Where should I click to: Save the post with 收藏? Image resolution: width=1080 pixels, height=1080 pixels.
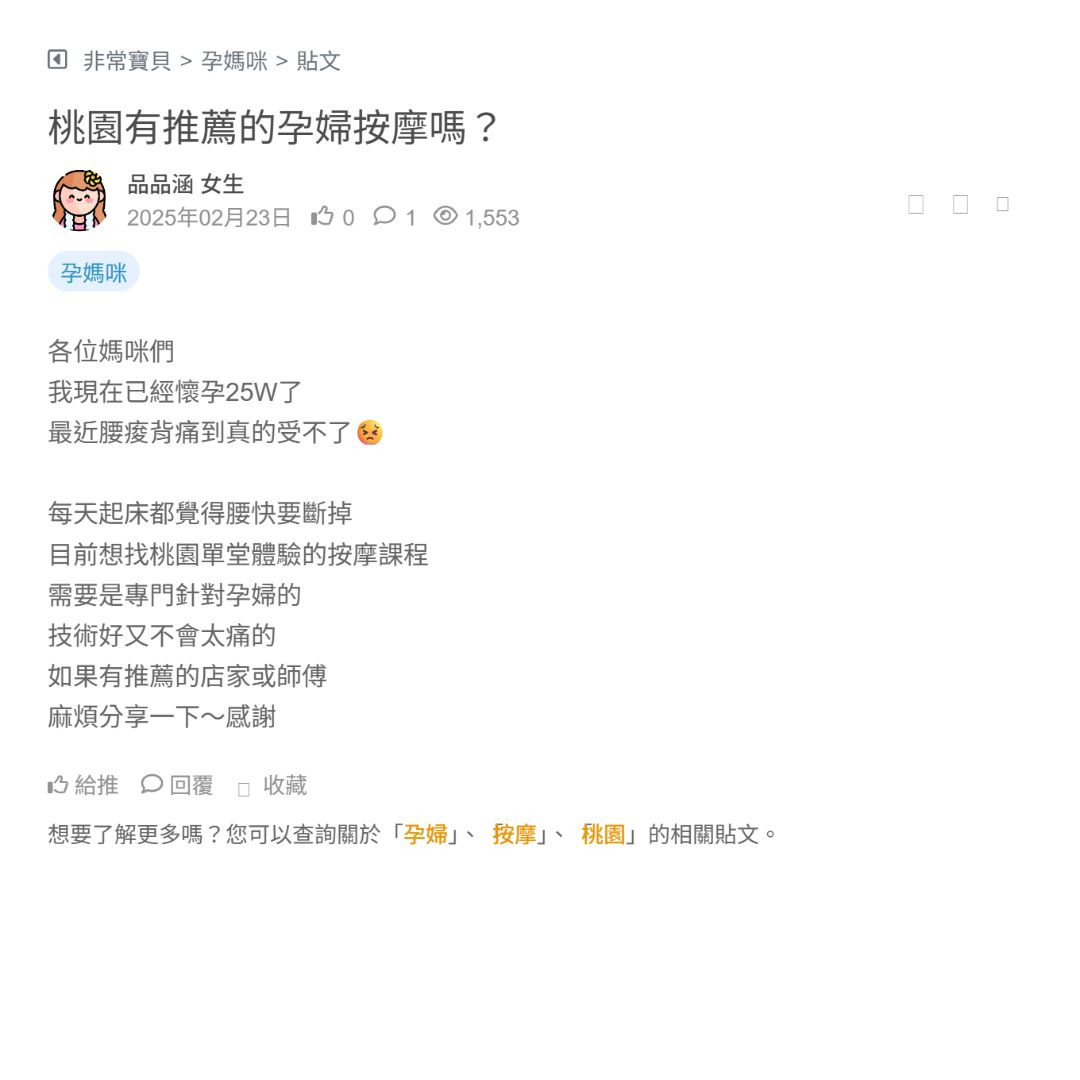click(x=273, y=786)
